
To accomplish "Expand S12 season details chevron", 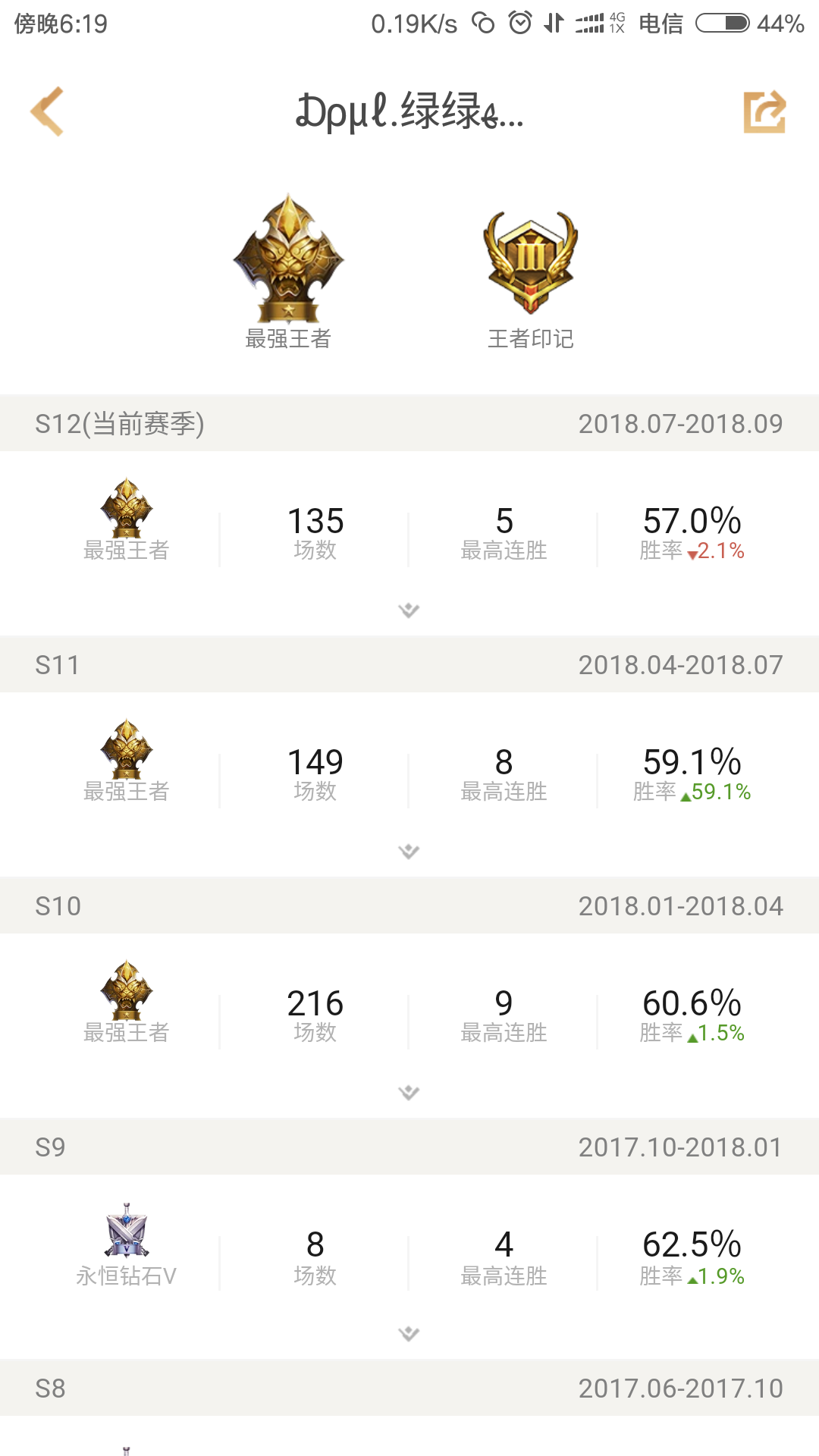I will point(409,610).
